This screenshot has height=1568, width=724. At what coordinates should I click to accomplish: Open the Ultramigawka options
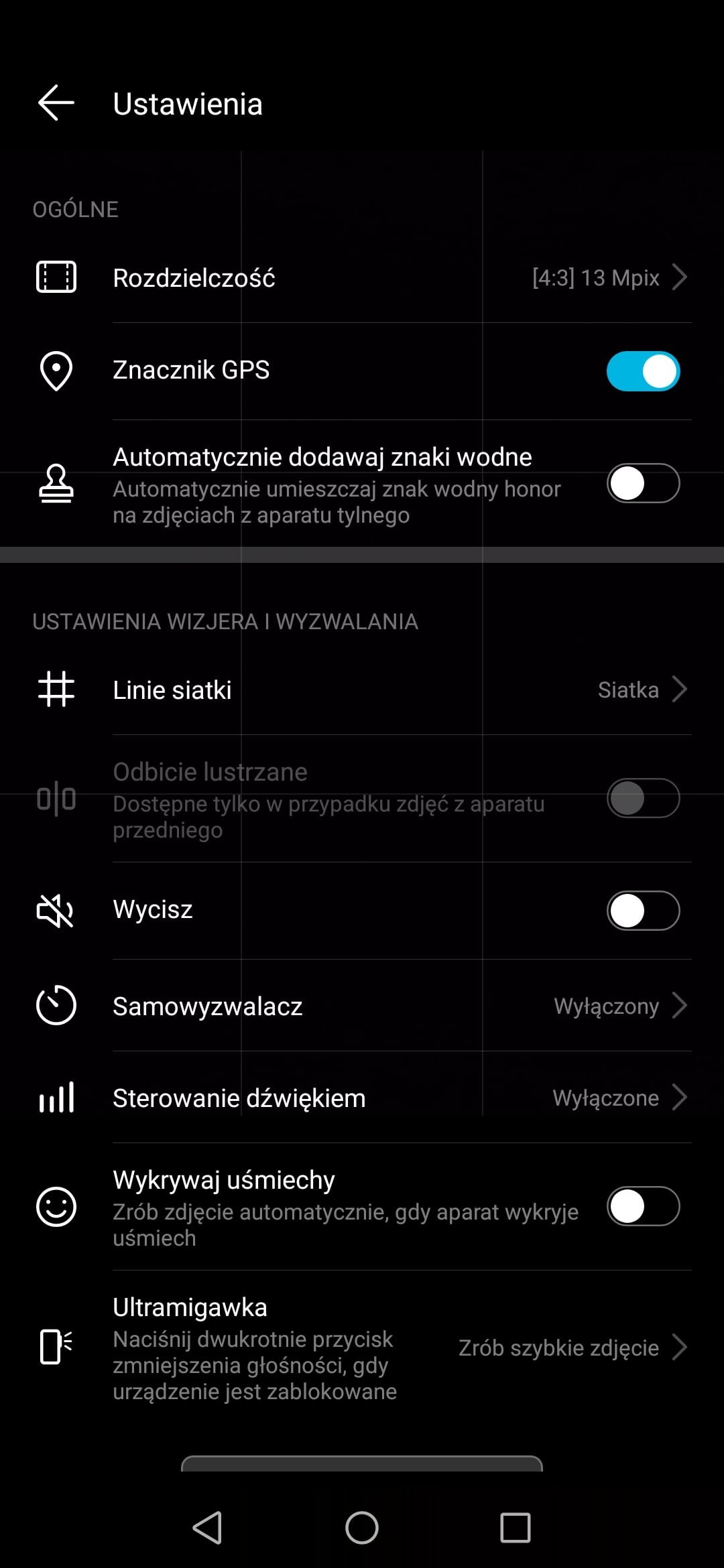[362, 1348]
